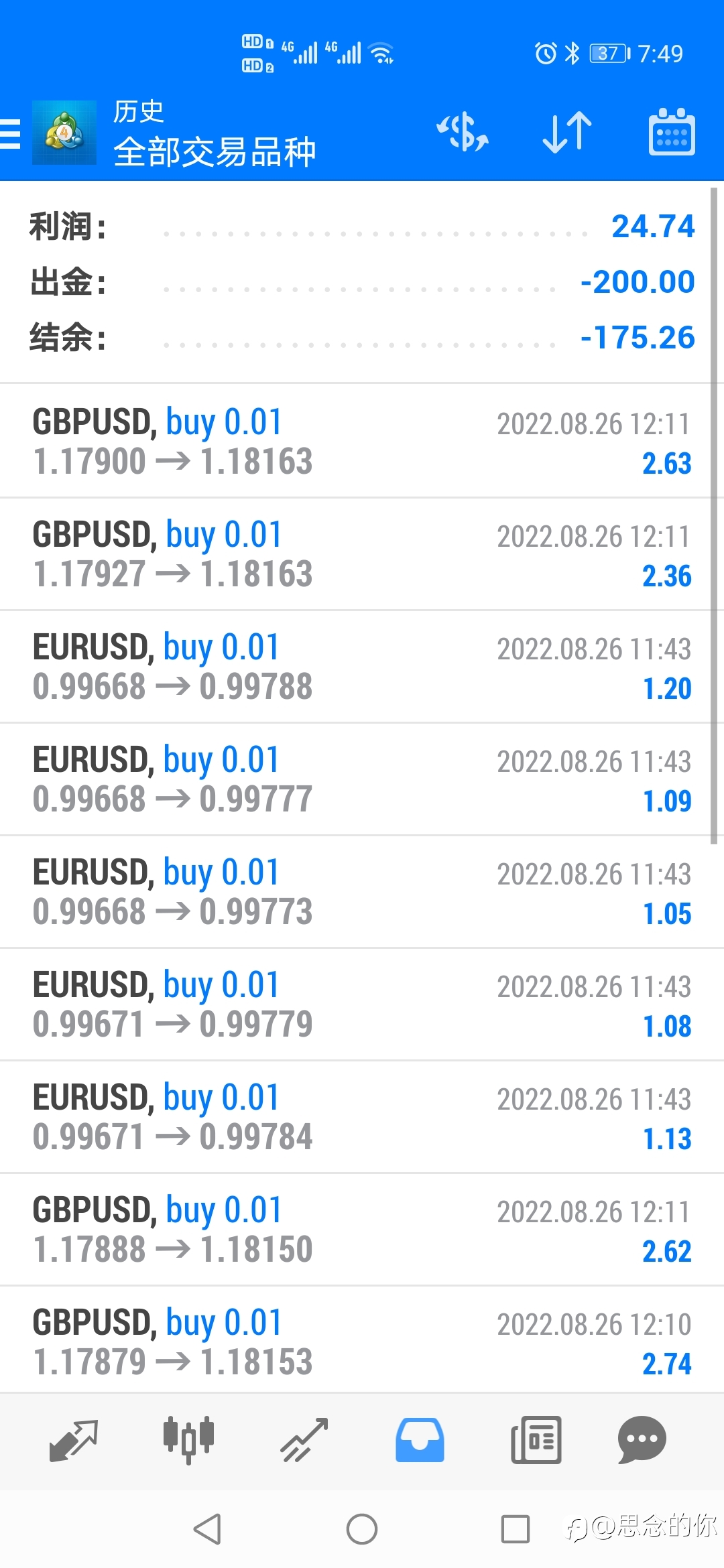Go back with system back button

tap(207, 1528)
